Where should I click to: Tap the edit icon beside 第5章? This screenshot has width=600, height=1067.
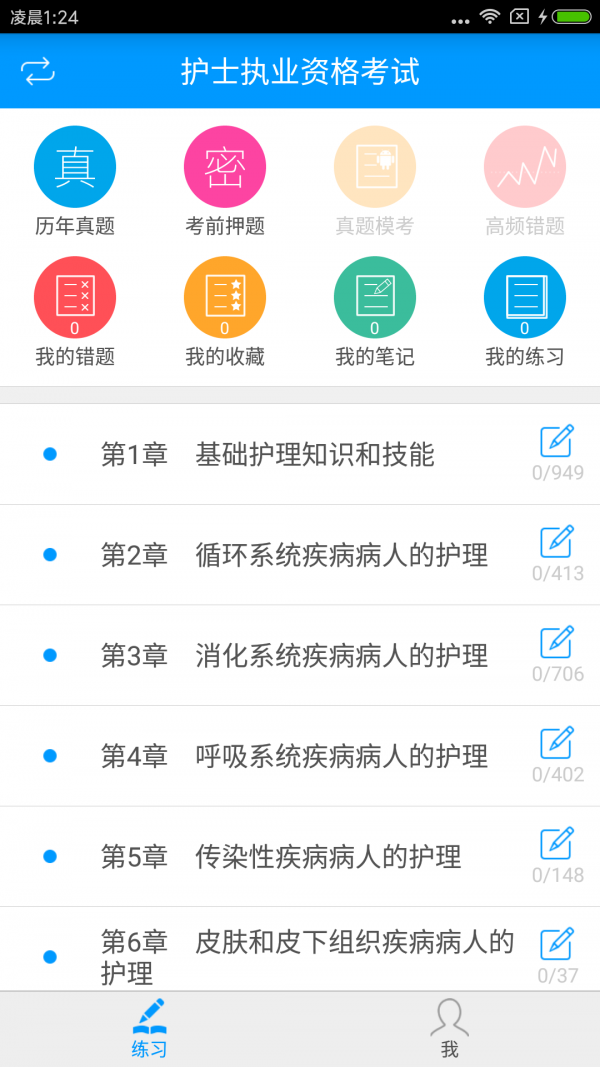557,843
